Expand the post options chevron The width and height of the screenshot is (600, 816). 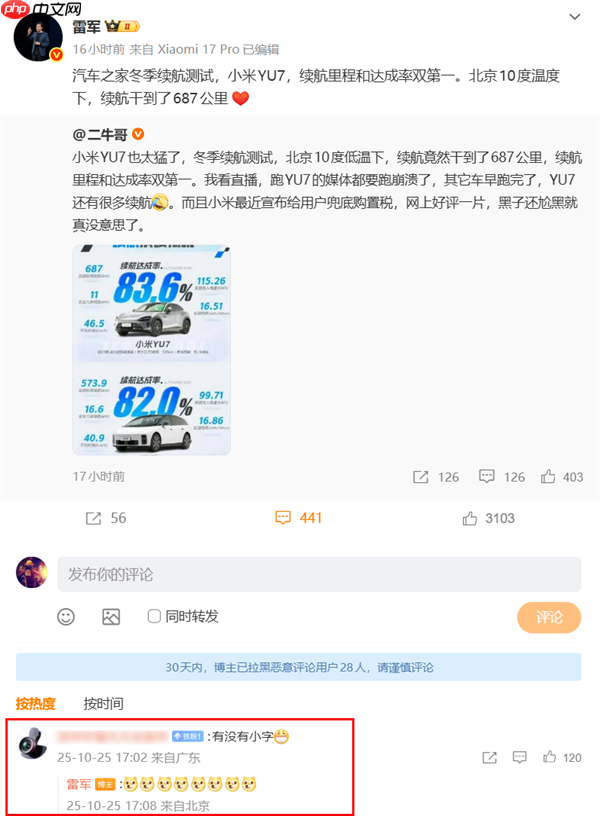coord(573,17)
